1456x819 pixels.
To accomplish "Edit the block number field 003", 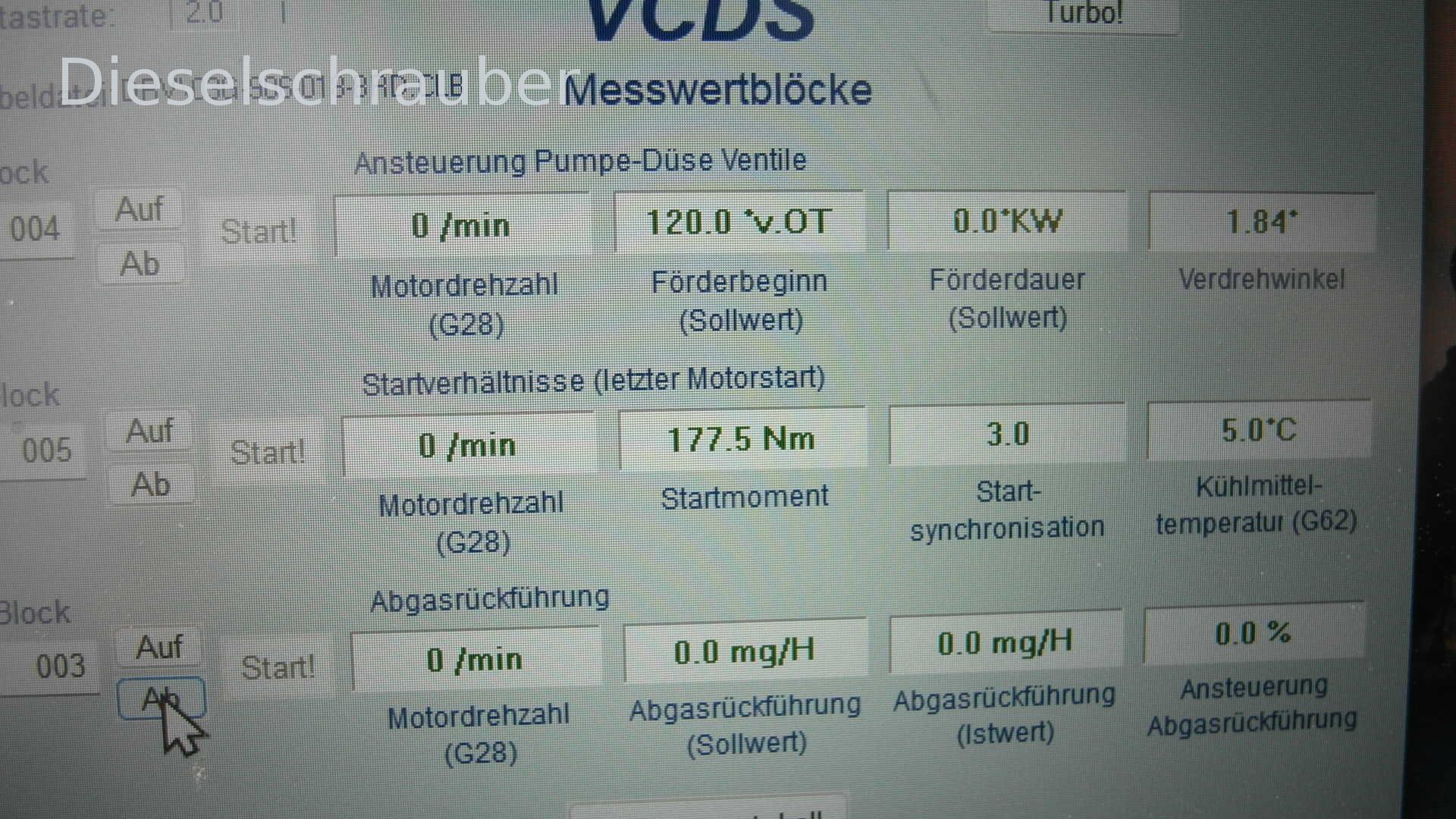I will 59,667.
